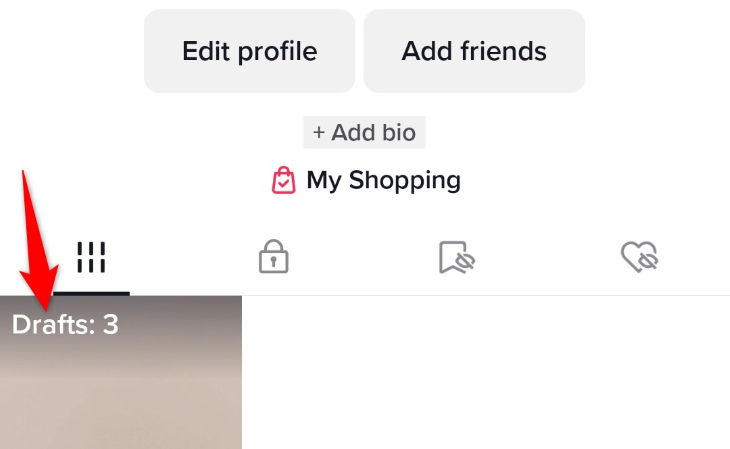The height and width of the screenshot is (449, 730).
Task: Open Add friends
Action: 474,51
